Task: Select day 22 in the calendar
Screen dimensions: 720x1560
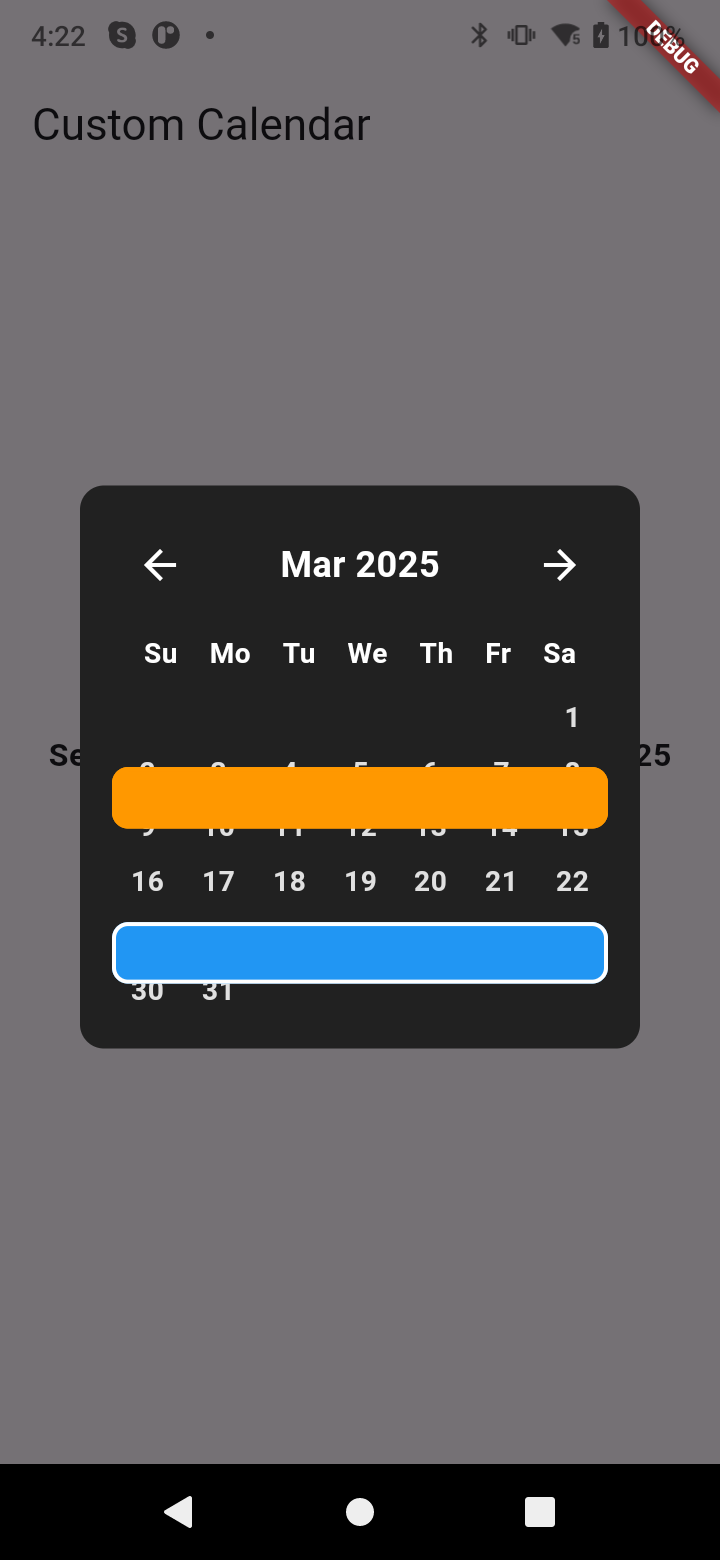Action: point(572,881)
